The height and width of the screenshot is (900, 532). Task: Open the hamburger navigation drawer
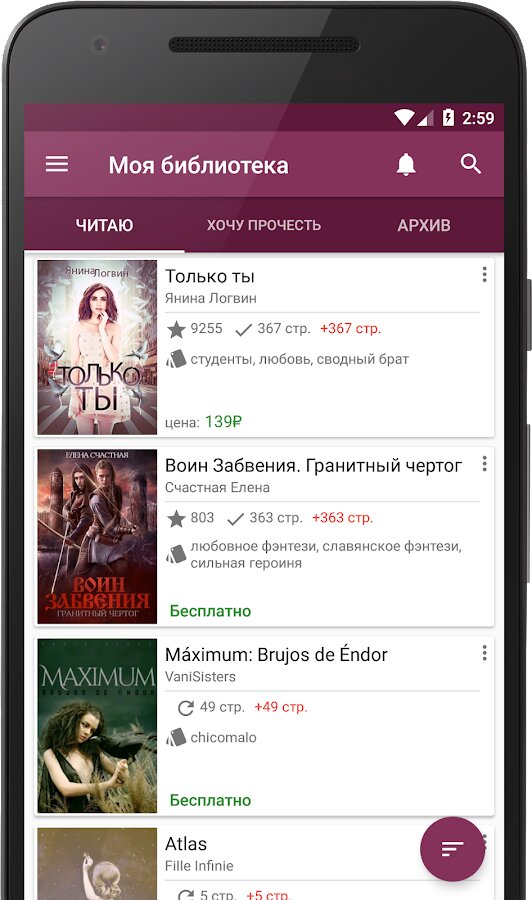click(57, 165)
